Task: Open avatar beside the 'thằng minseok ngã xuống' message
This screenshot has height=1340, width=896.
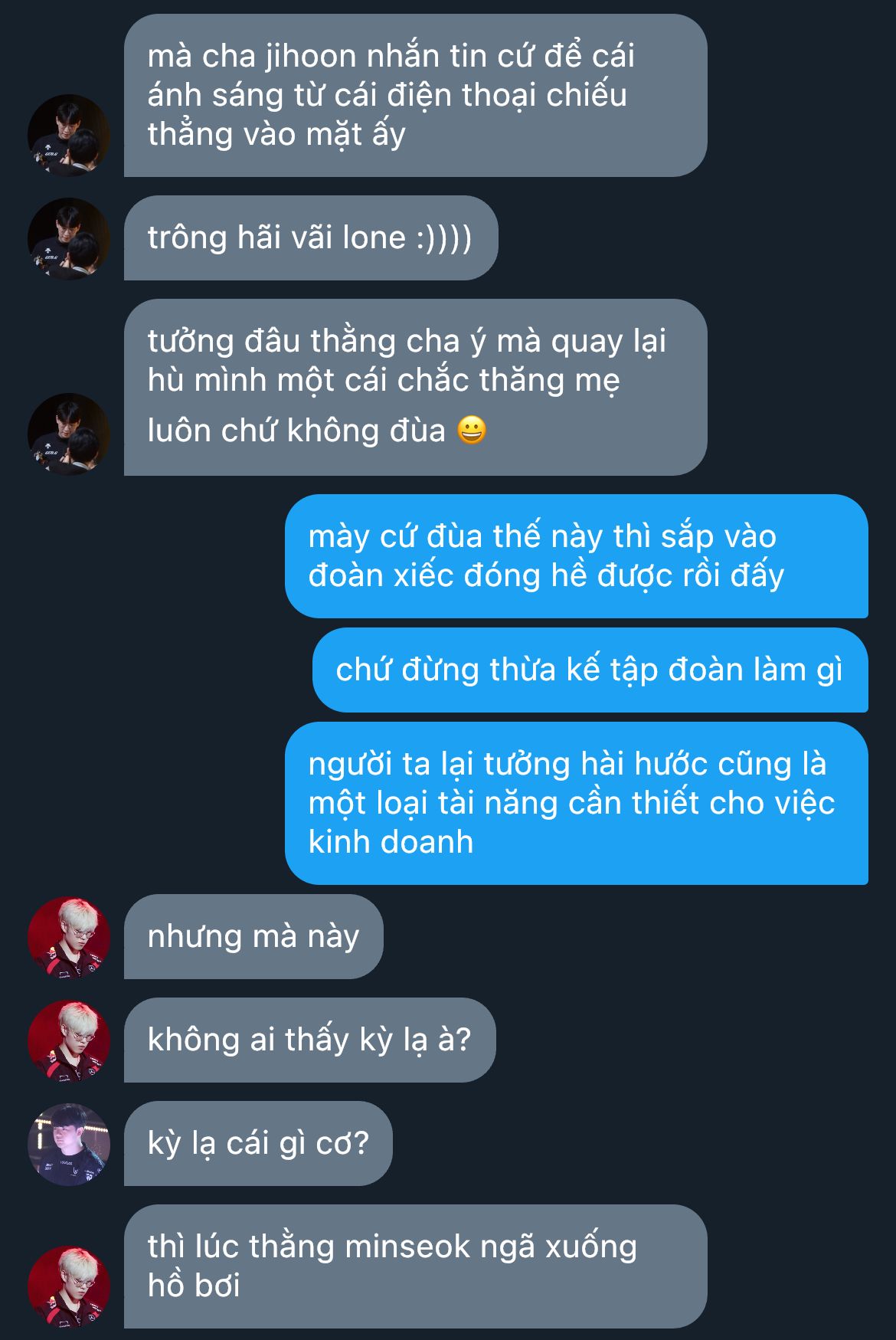Action: (69, 1286)
